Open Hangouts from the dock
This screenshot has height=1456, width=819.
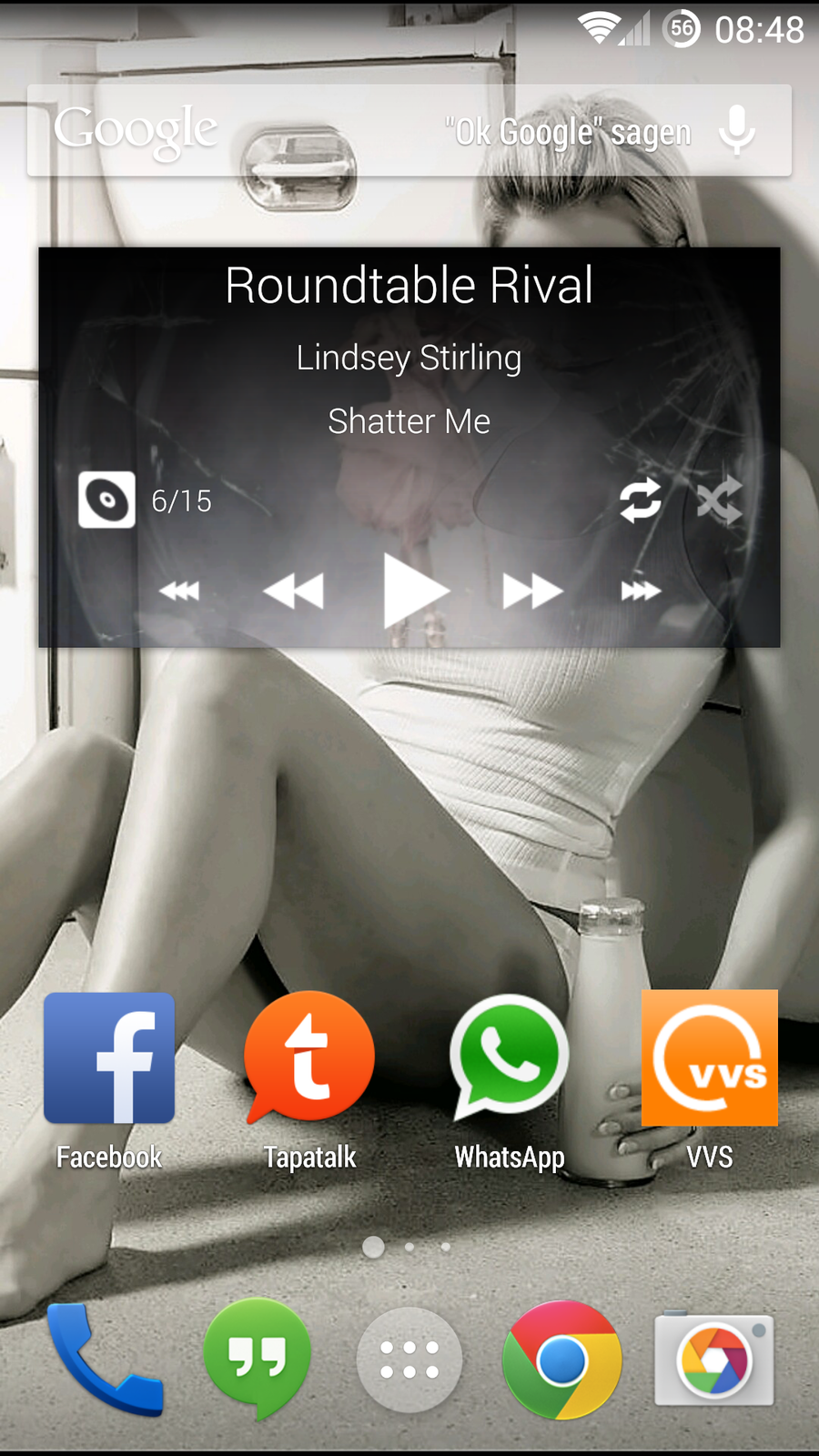coord(258,1359)
